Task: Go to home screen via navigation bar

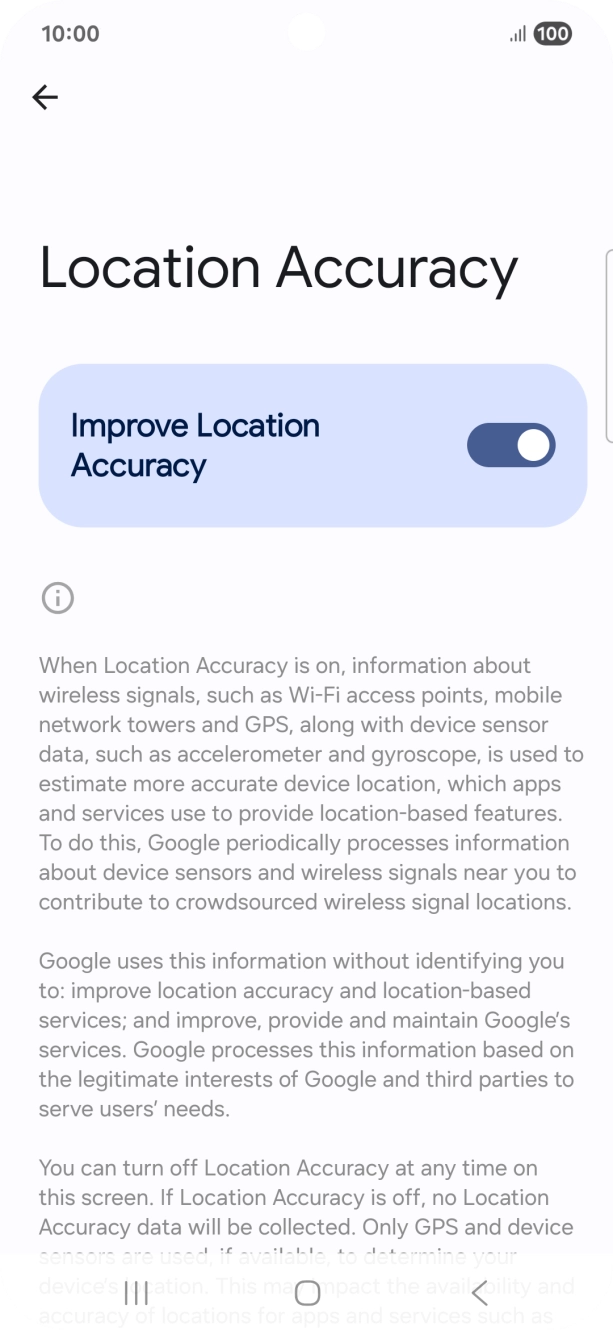Action: (x=307, y=1293)
